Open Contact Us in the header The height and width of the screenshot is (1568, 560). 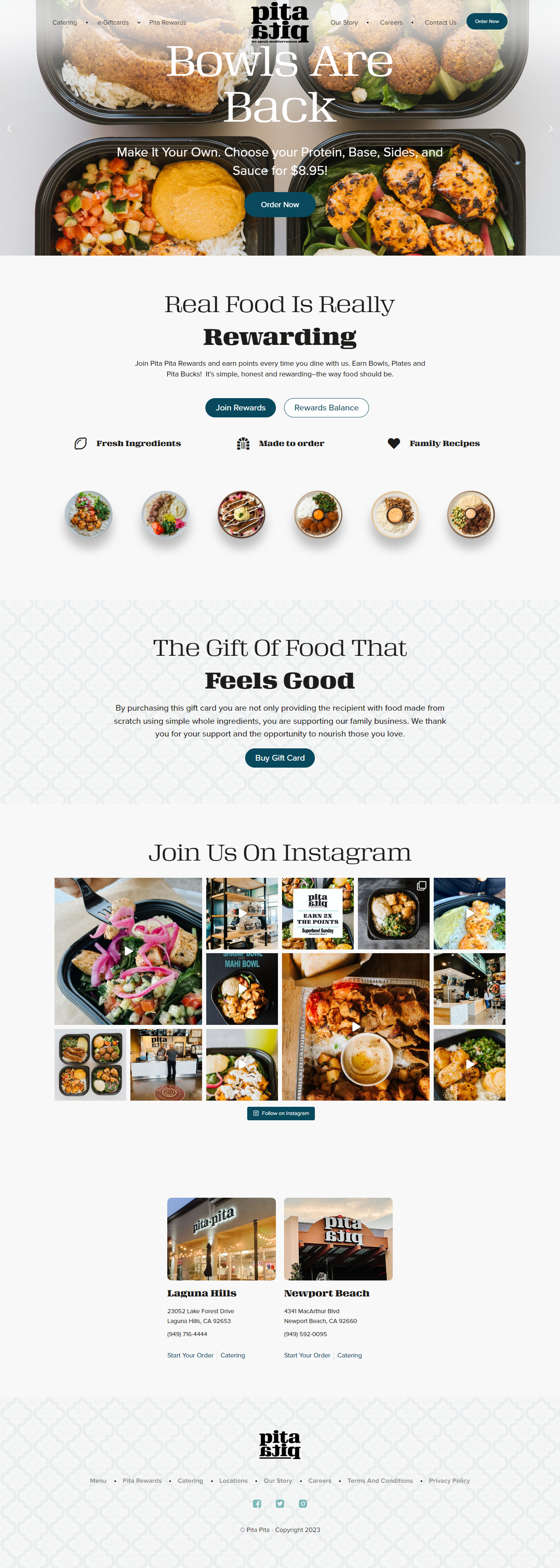click(x=440, y=23)
